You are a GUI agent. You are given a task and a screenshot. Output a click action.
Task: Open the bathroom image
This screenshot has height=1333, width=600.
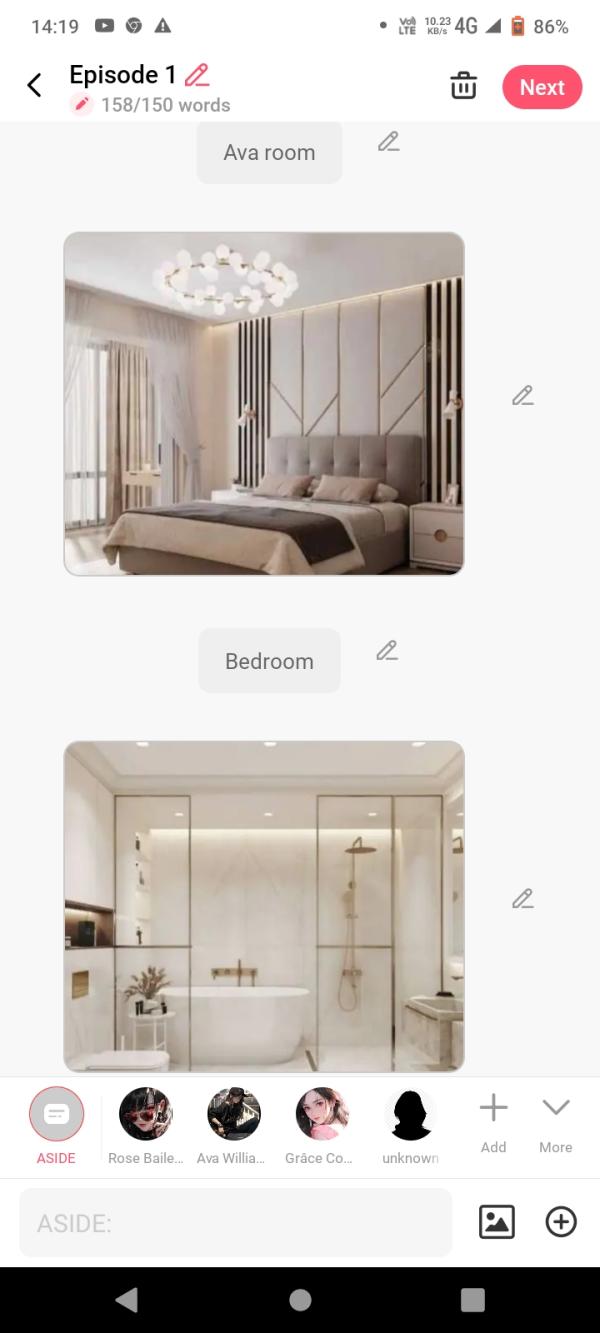pos(264,906)
